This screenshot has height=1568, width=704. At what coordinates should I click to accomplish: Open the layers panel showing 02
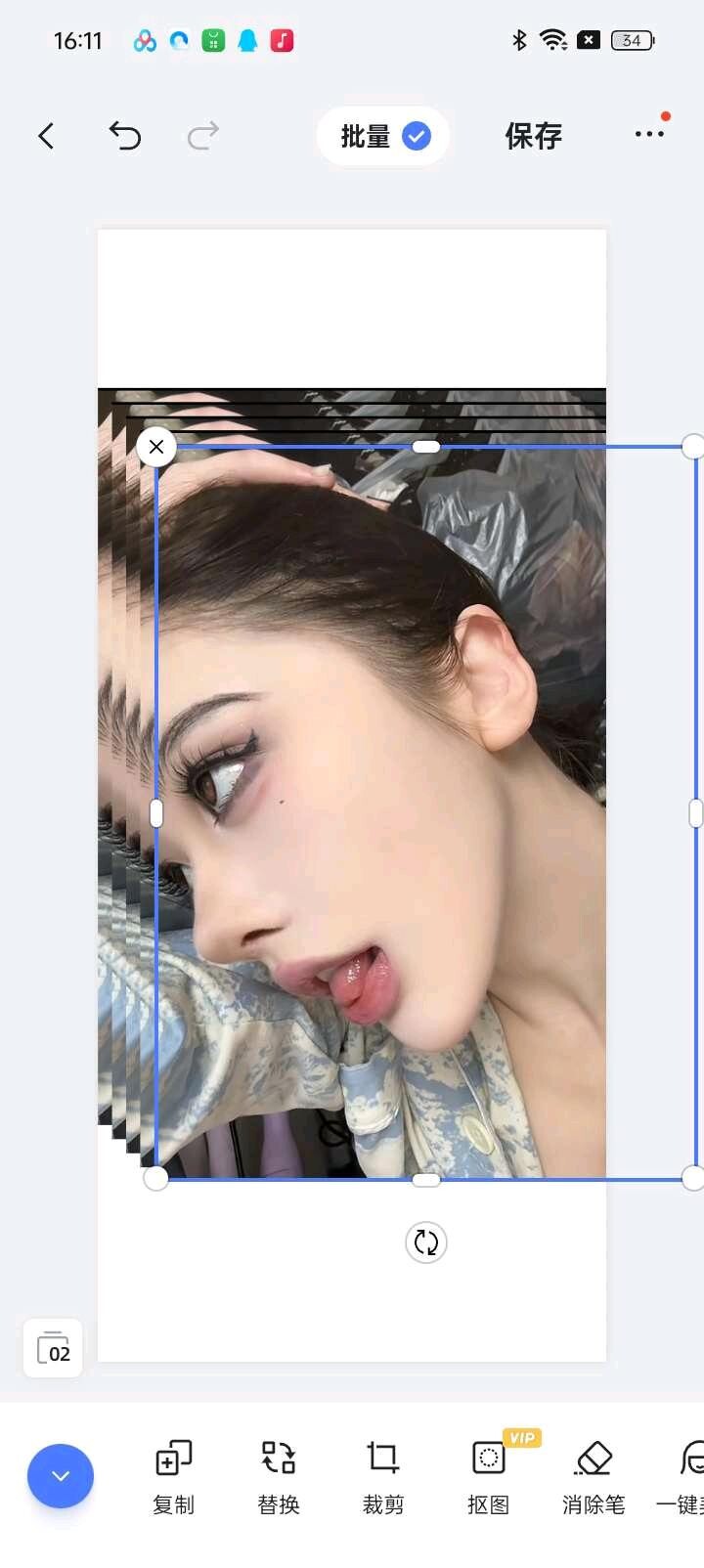53,1349
